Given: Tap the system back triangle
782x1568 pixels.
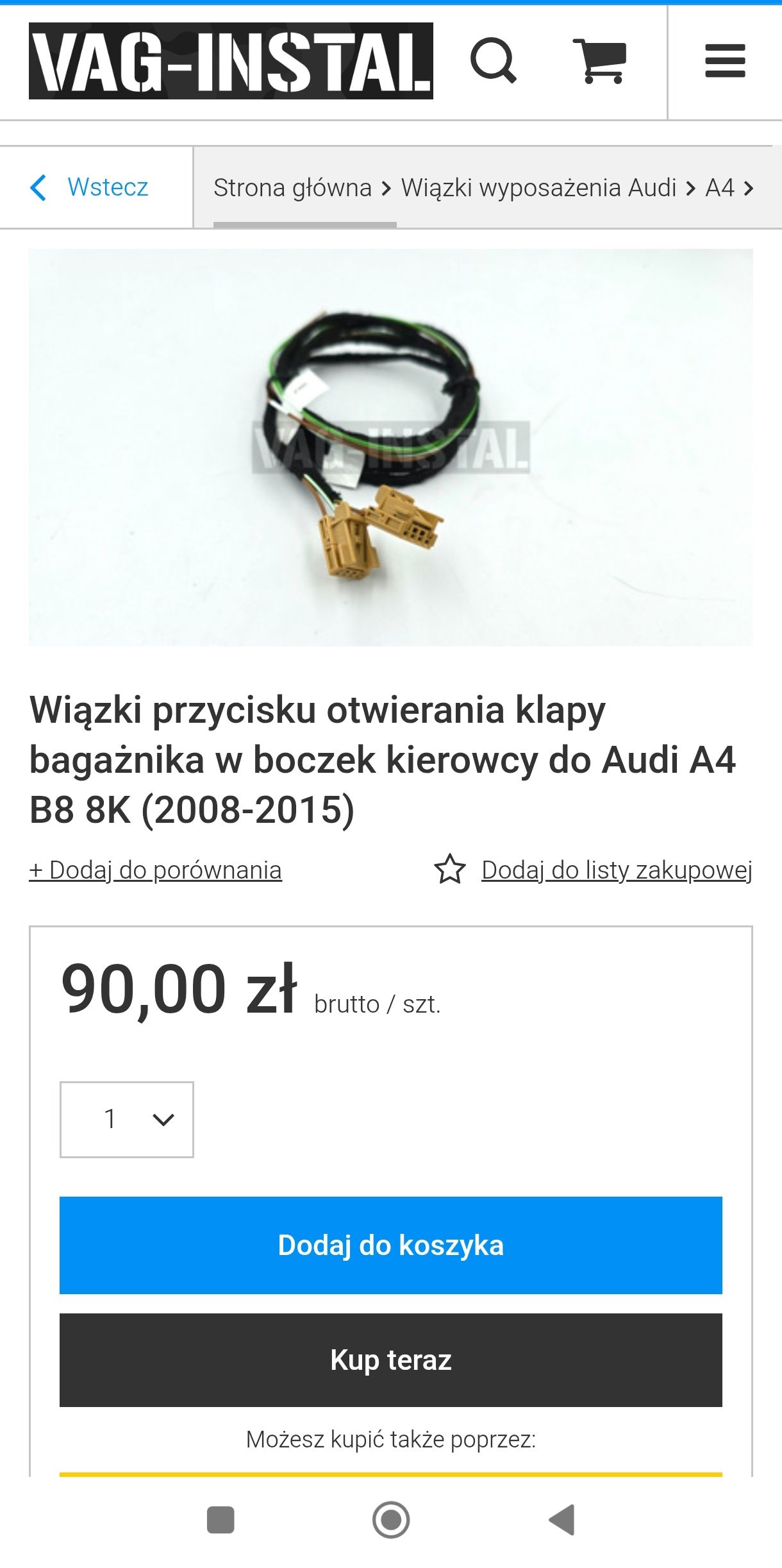Looking at the screenshot, I should pos(562,1519).
